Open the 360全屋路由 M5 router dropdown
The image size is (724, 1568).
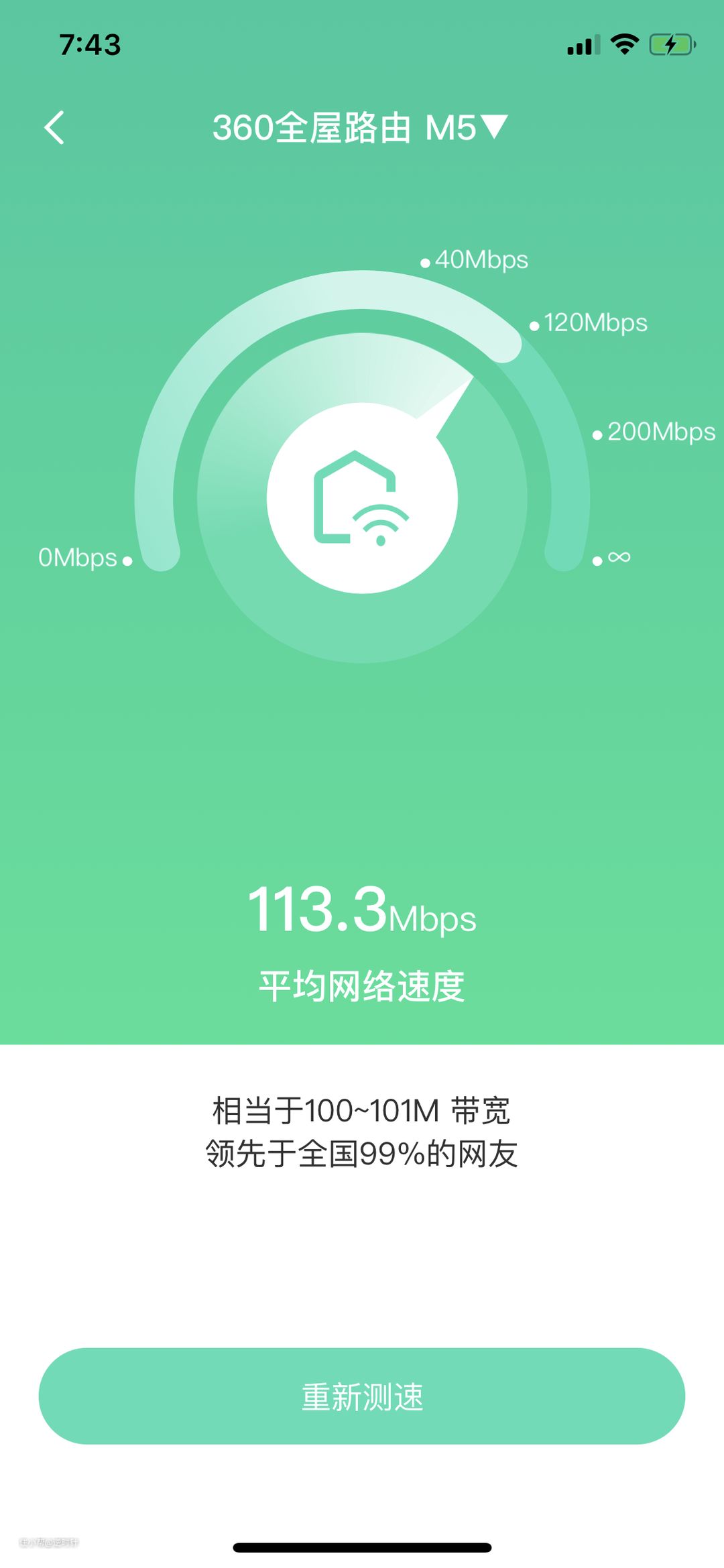click(x=360, y=127)
